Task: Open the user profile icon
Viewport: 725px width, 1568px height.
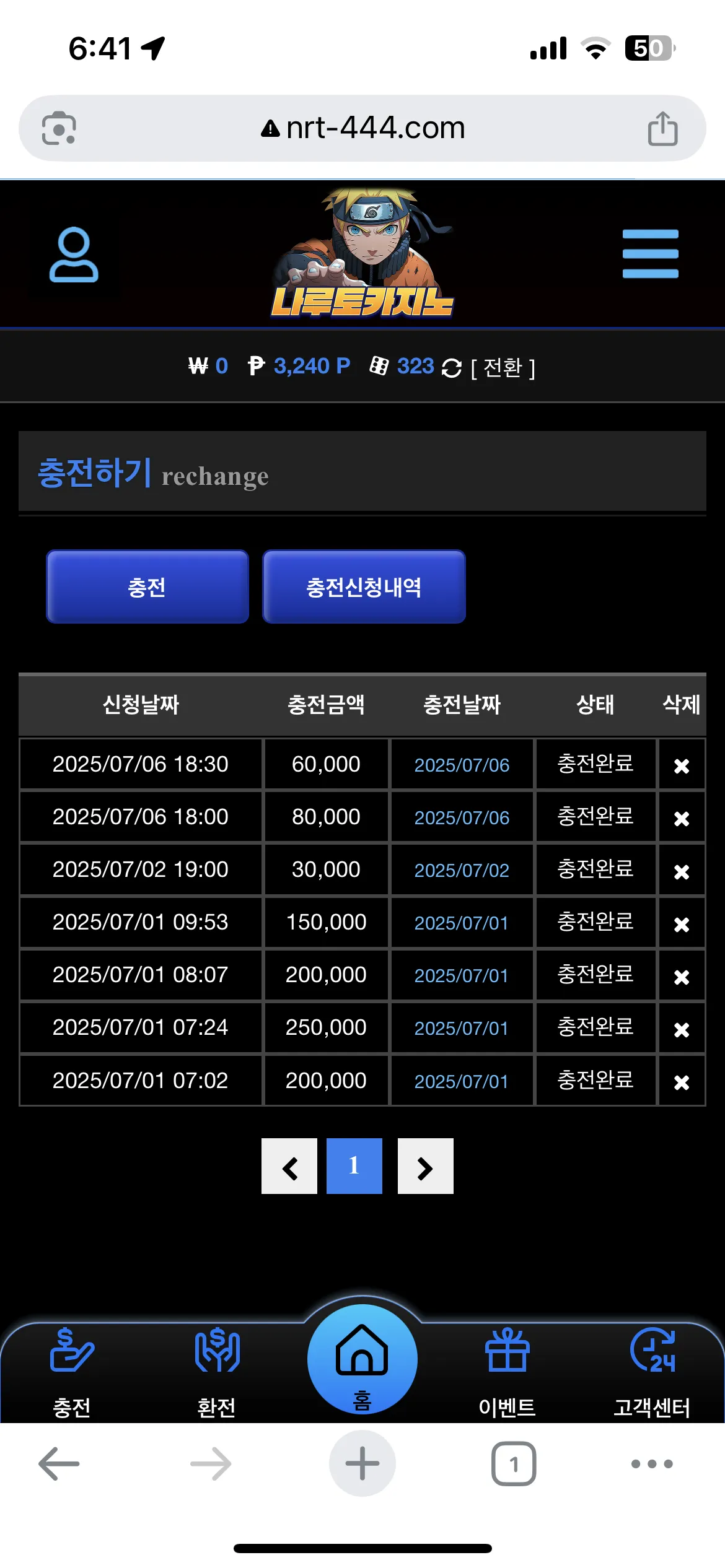Action: [74, 255]
